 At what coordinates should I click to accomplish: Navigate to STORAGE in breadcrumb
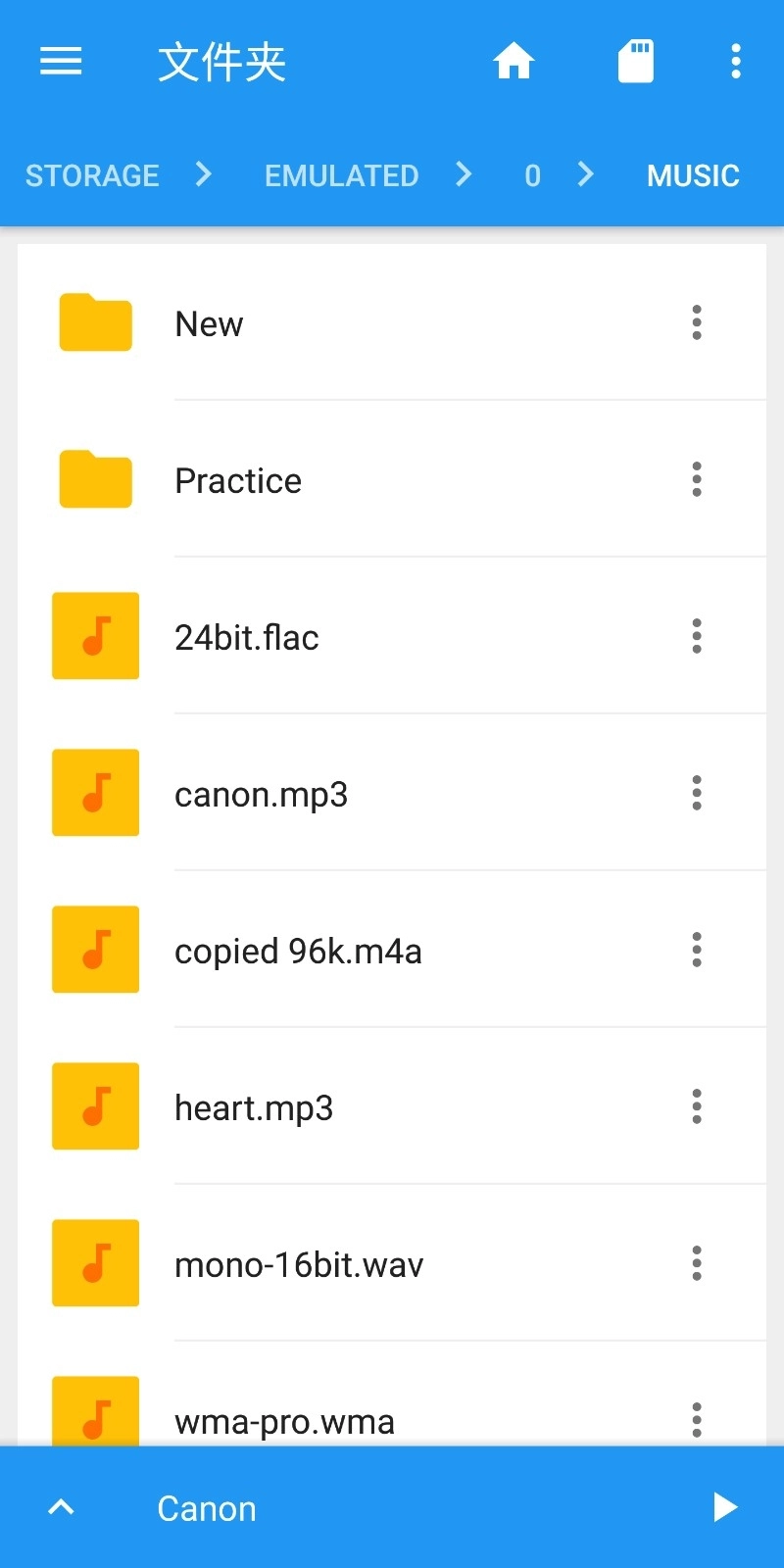click(x=93, y=174)
